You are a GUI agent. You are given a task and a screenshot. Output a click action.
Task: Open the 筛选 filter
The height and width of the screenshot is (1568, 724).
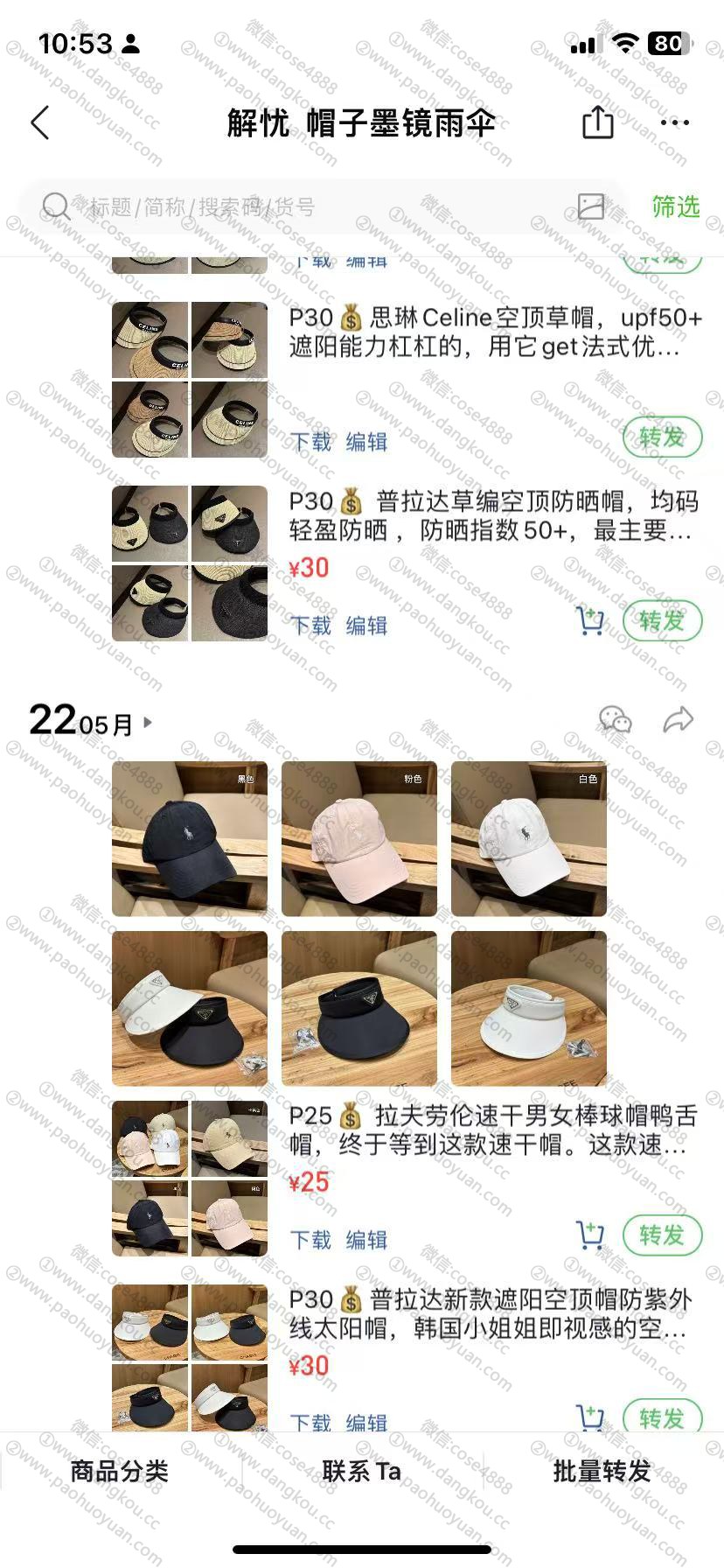[x=676, y=206]
